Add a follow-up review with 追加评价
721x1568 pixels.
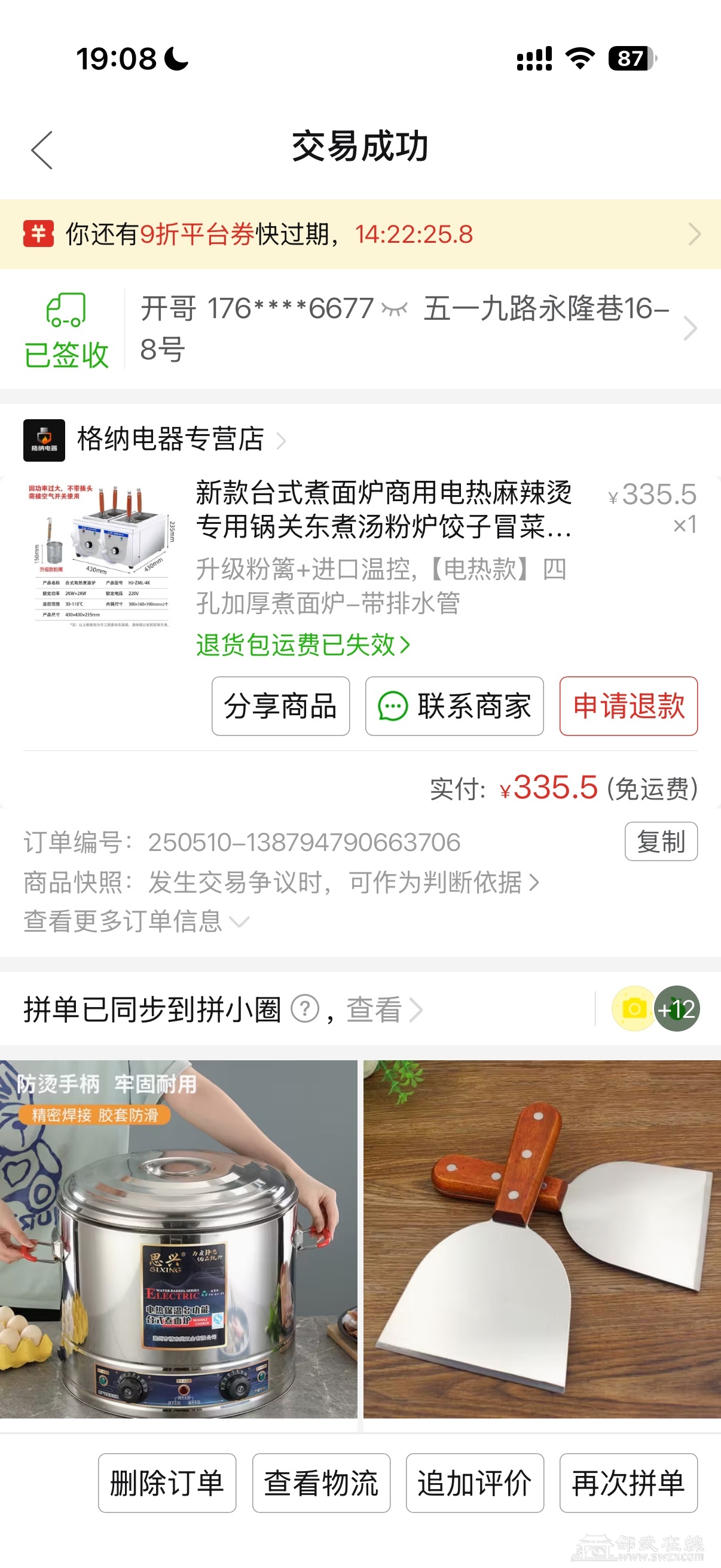475,1483
